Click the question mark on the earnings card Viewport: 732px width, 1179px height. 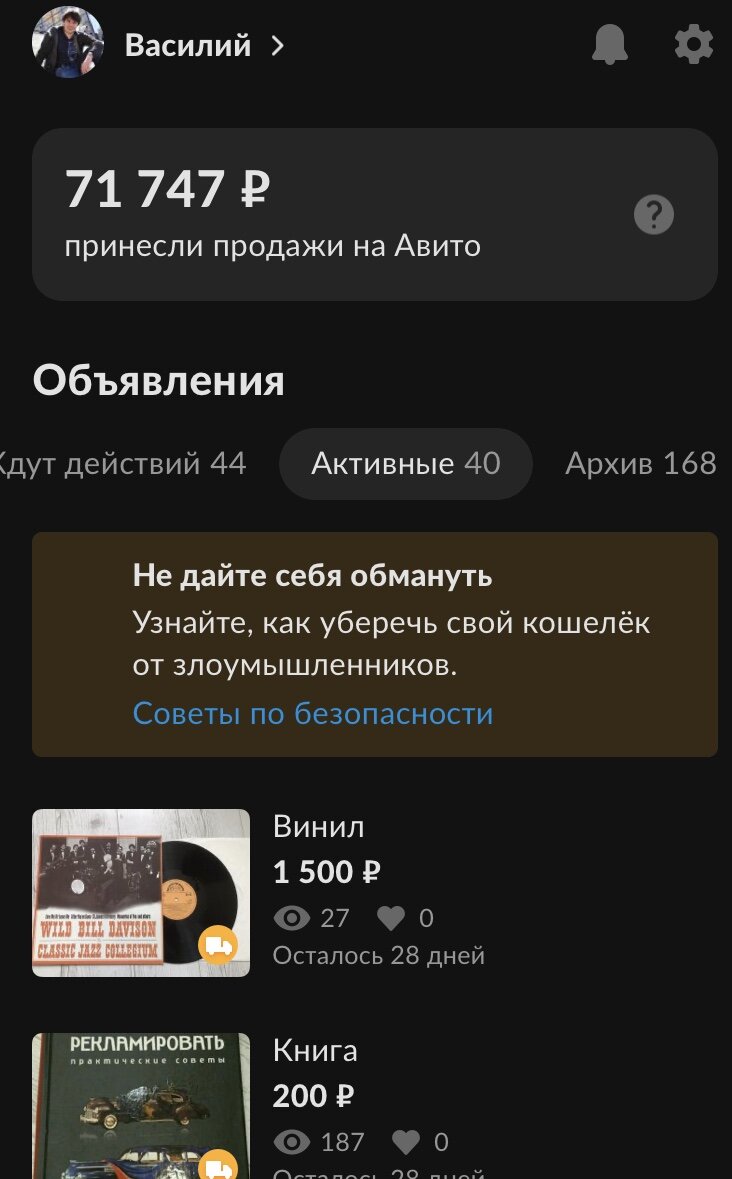pyautogui.click(x=655, y=214)
